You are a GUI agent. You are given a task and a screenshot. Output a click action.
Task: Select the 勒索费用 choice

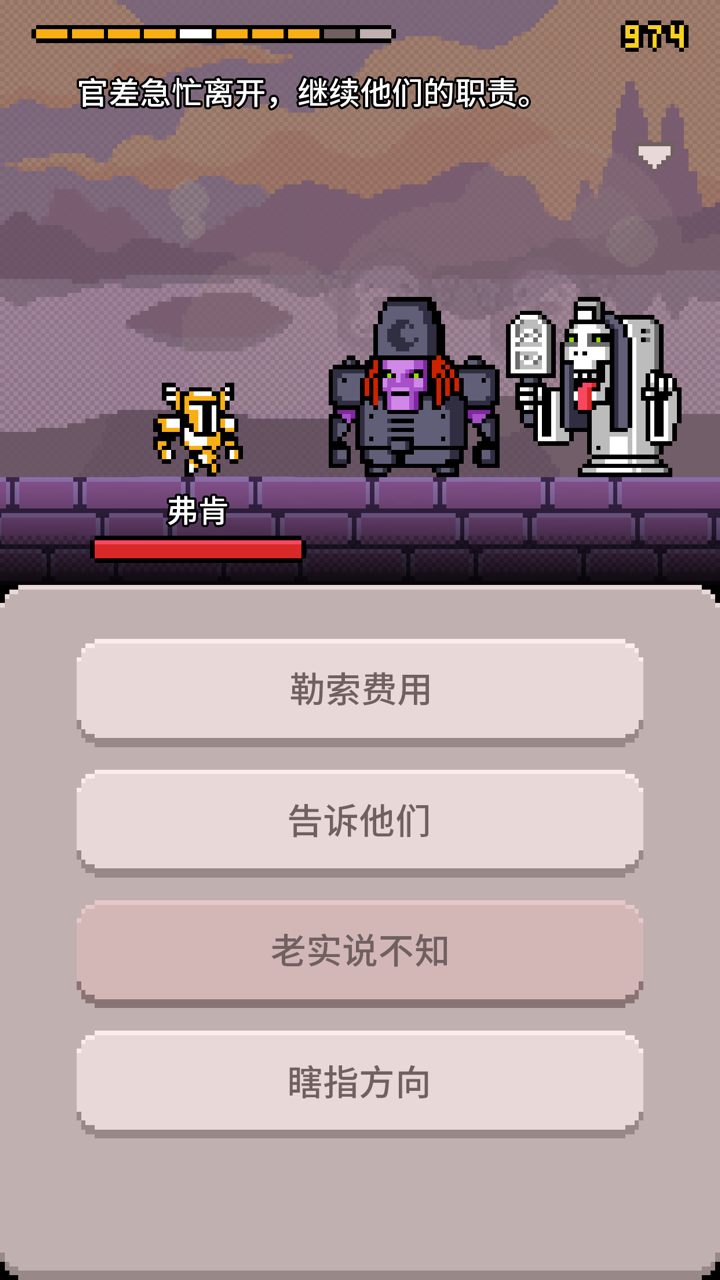(360, 690)
